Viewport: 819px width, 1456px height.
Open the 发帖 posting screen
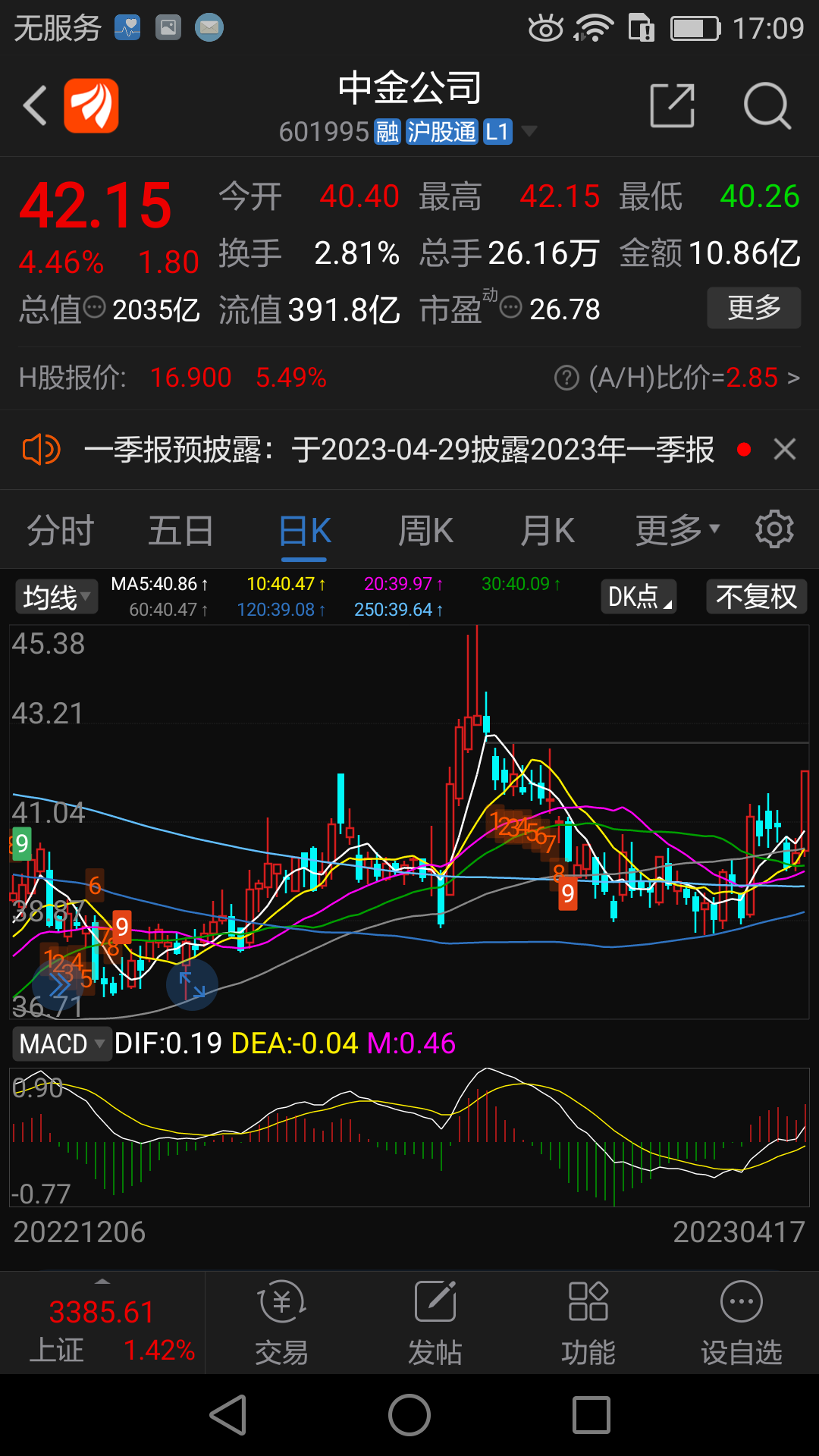pyautogui.click(x=435, y=1323)
